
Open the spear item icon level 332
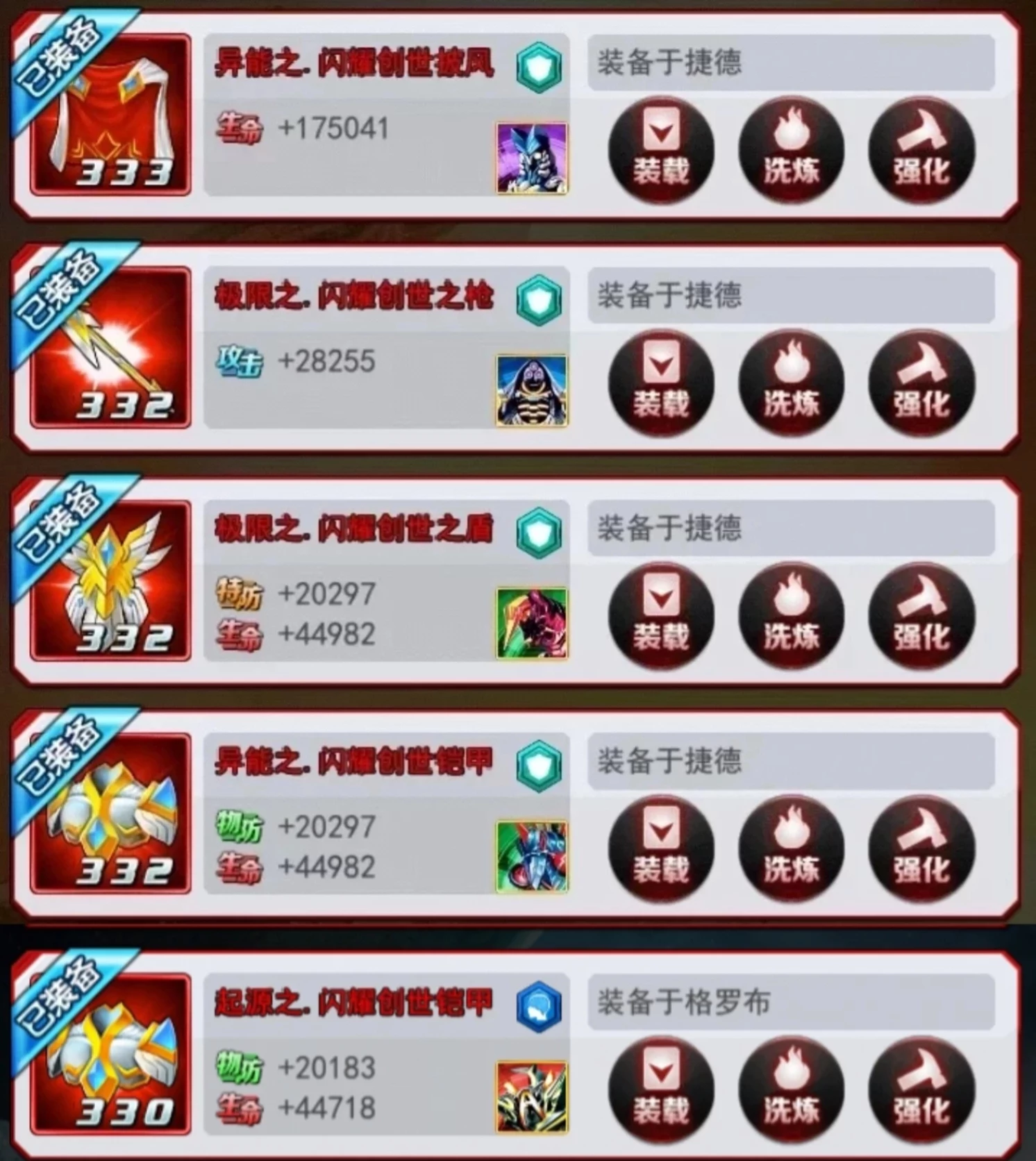111,348
